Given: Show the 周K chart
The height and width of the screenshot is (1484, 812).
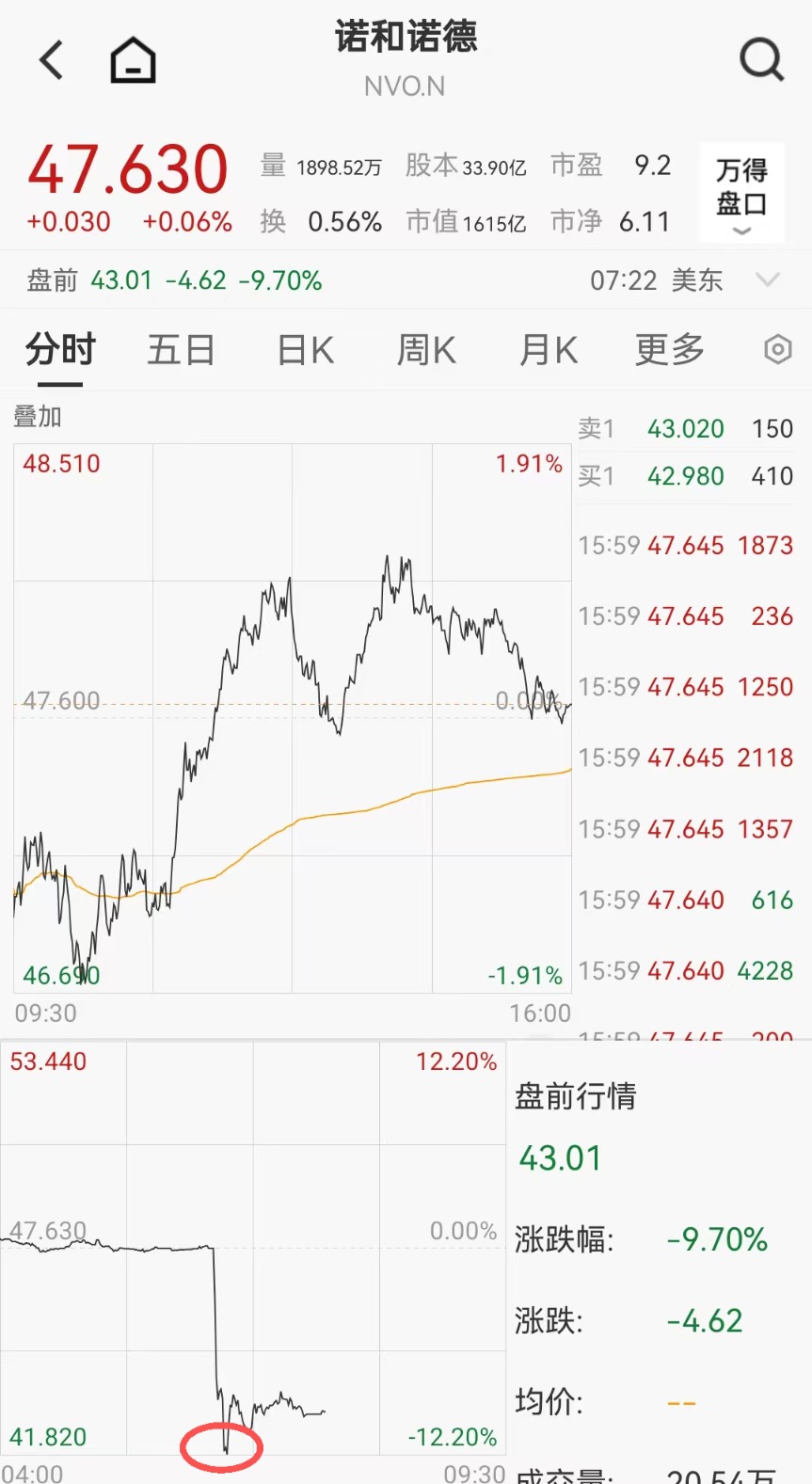Looking at the screenshot, I should tap(426, 350).
